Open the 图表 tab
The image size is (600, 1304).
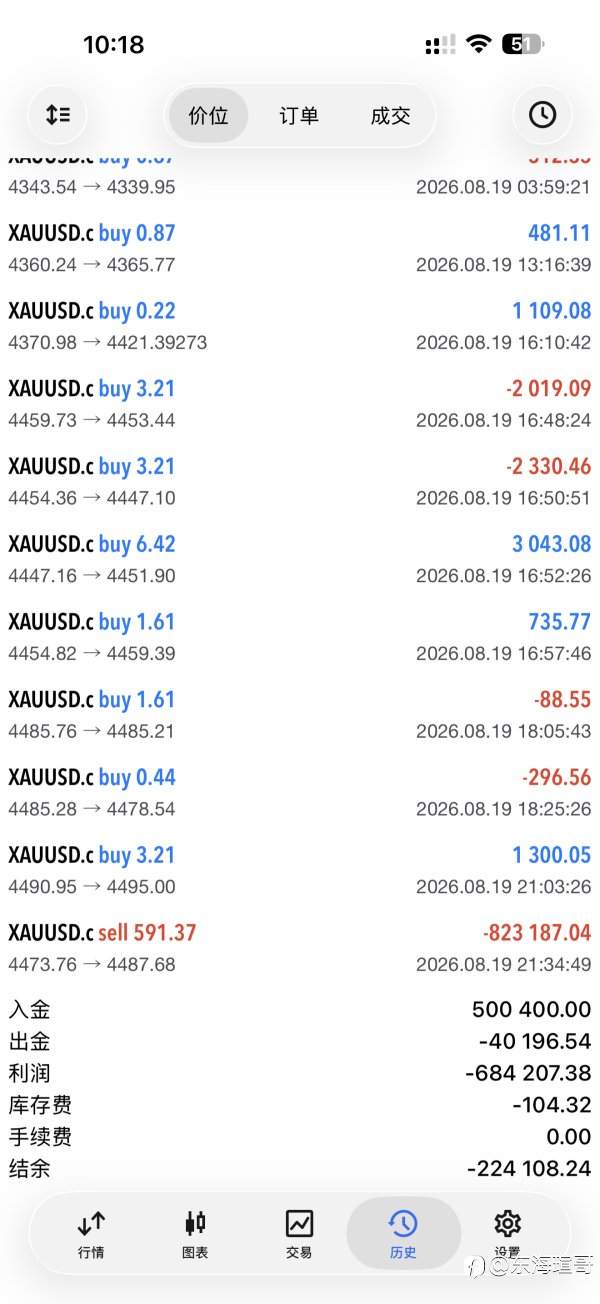195,1234
